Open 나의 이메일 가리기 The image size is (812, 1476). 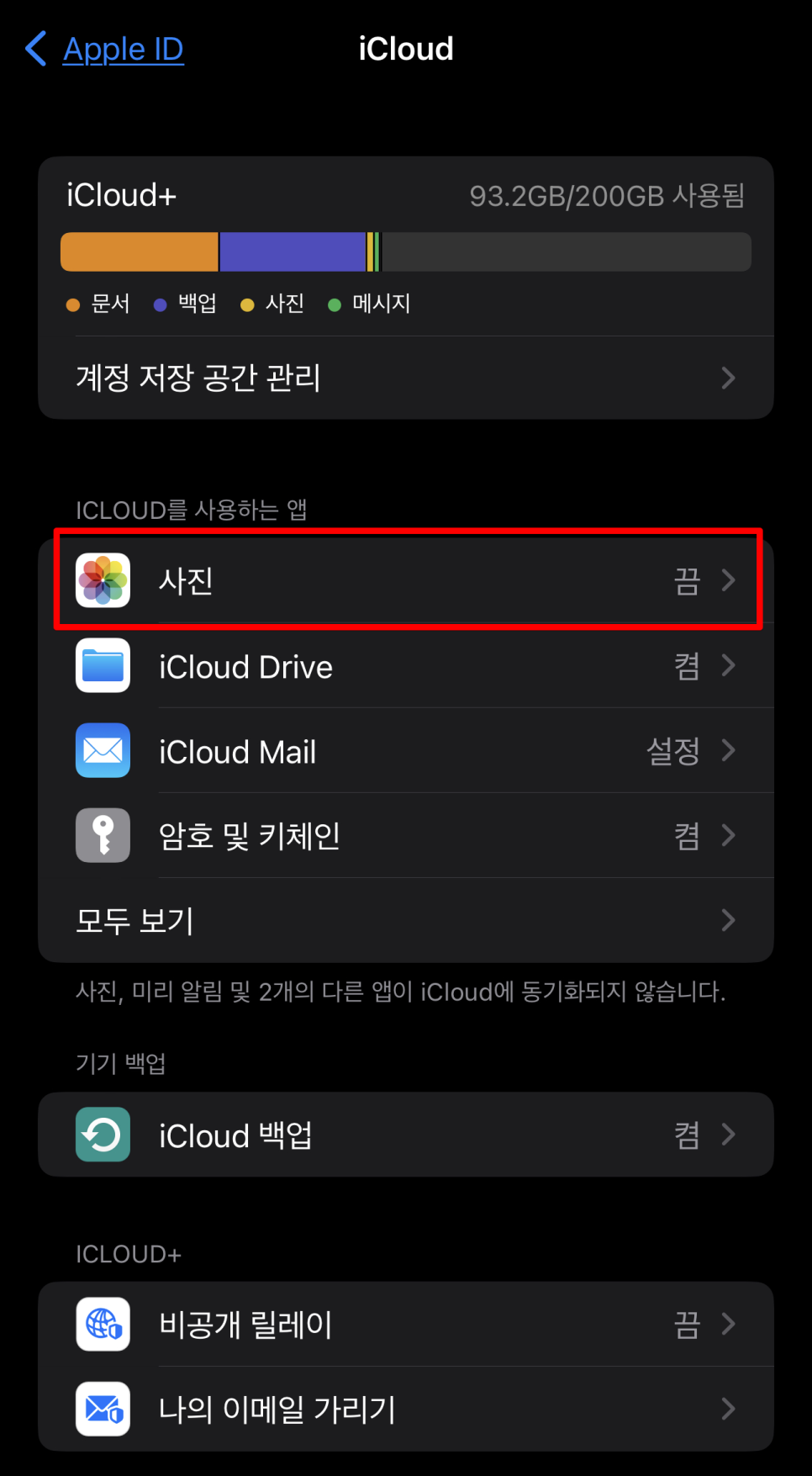[x=405, y=1409]
